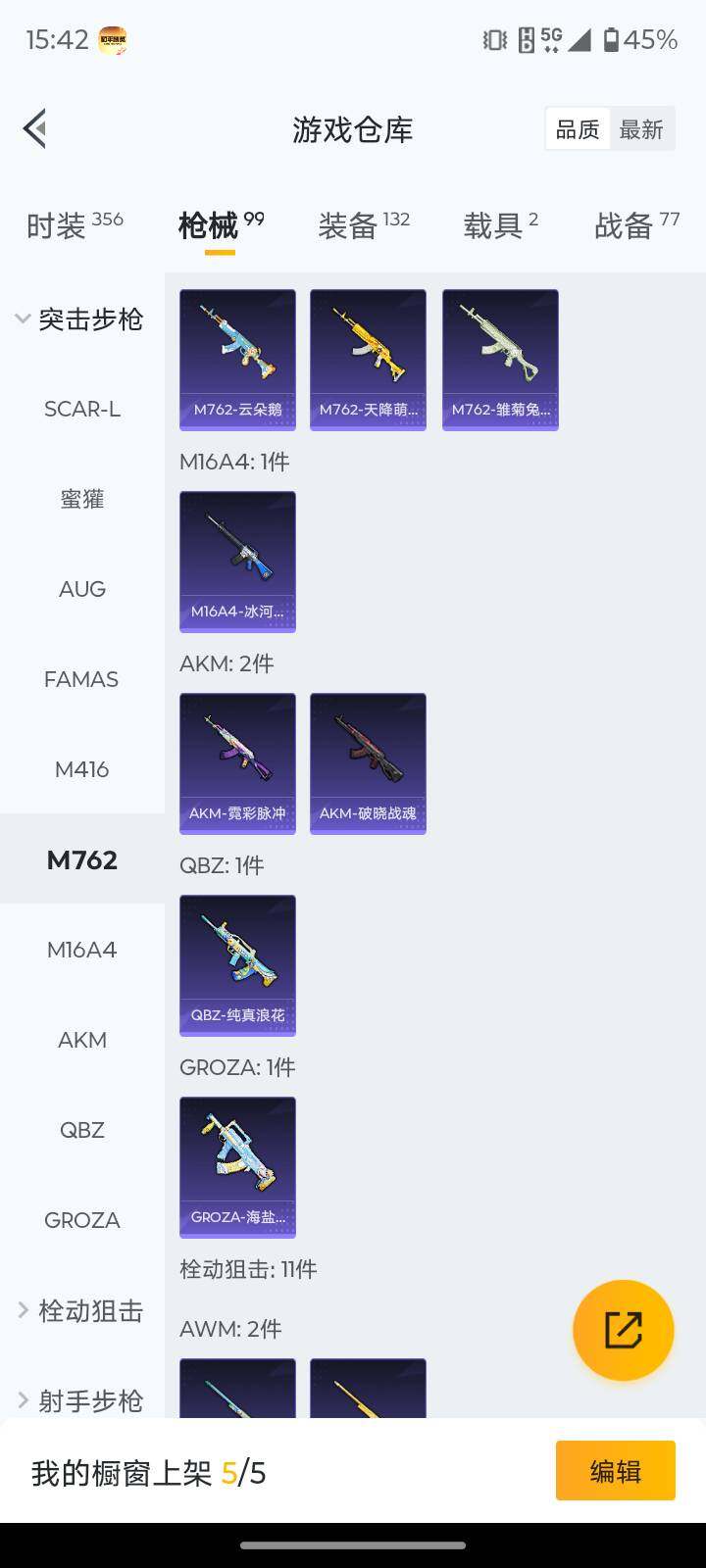The width and height of the screenshot is (706, 1568).
Task: Expand the 栓动狙击 category
Action: coord(80,1310)
